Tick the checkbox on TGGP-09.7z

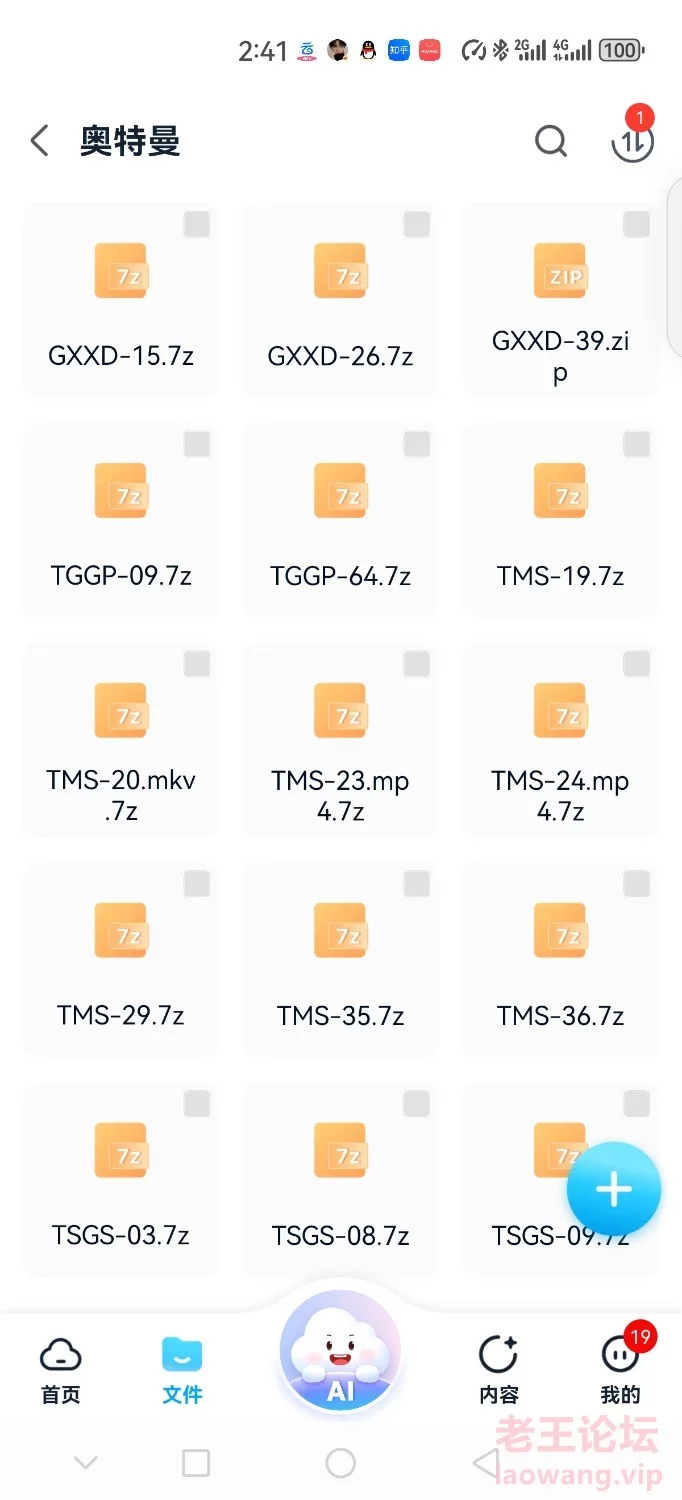[x=197, y=444]
